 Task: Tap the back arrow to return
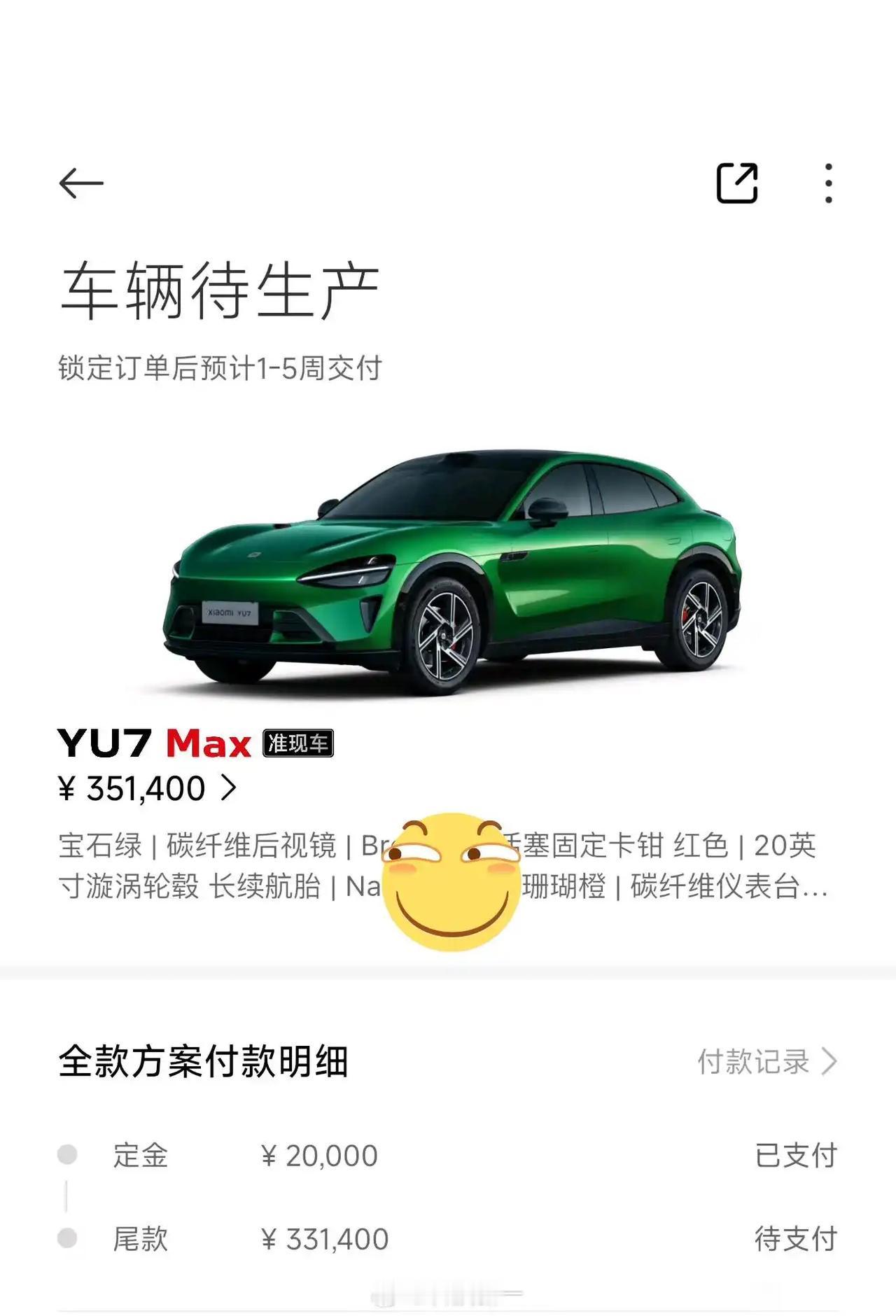coord(80,183)
